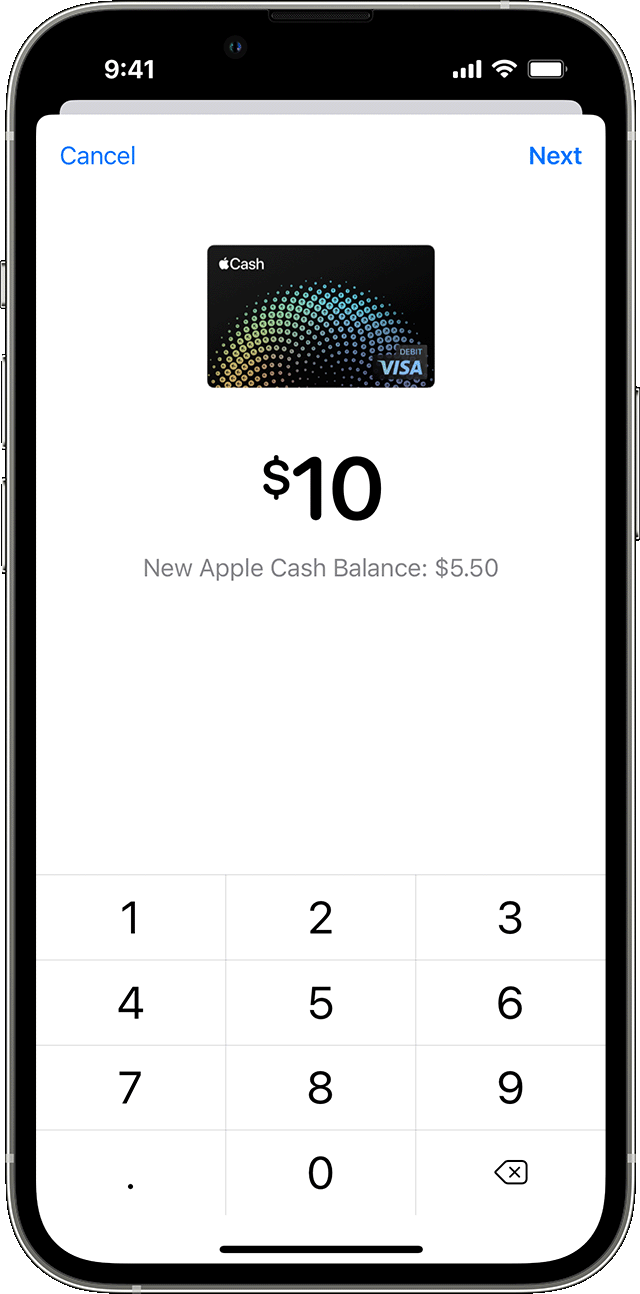Enter digit 8 on the keypad
The height and width of the screenshot is (1294, 640).
pyautogui.click(x=321, y=1088)
